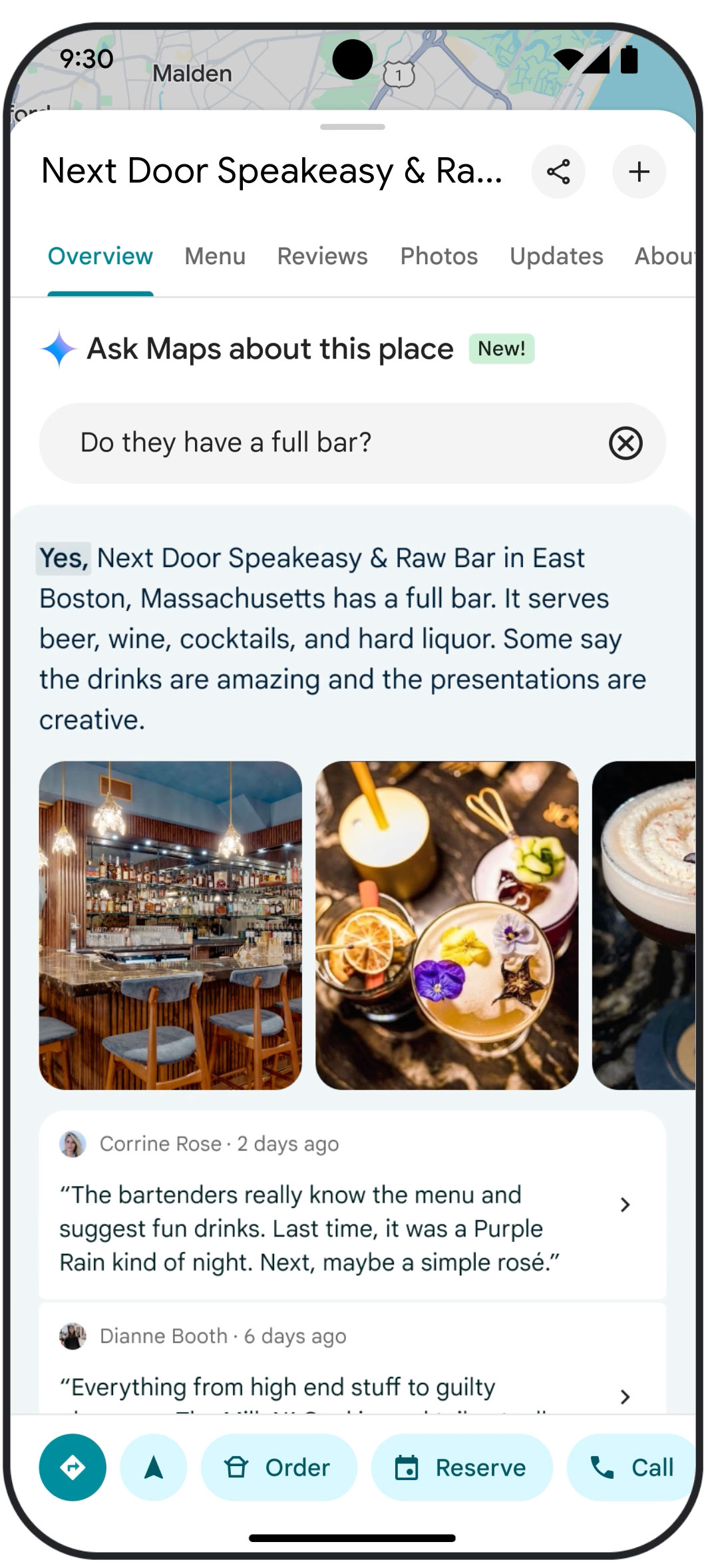Tap the plus icon to save place

coord(639,172)
